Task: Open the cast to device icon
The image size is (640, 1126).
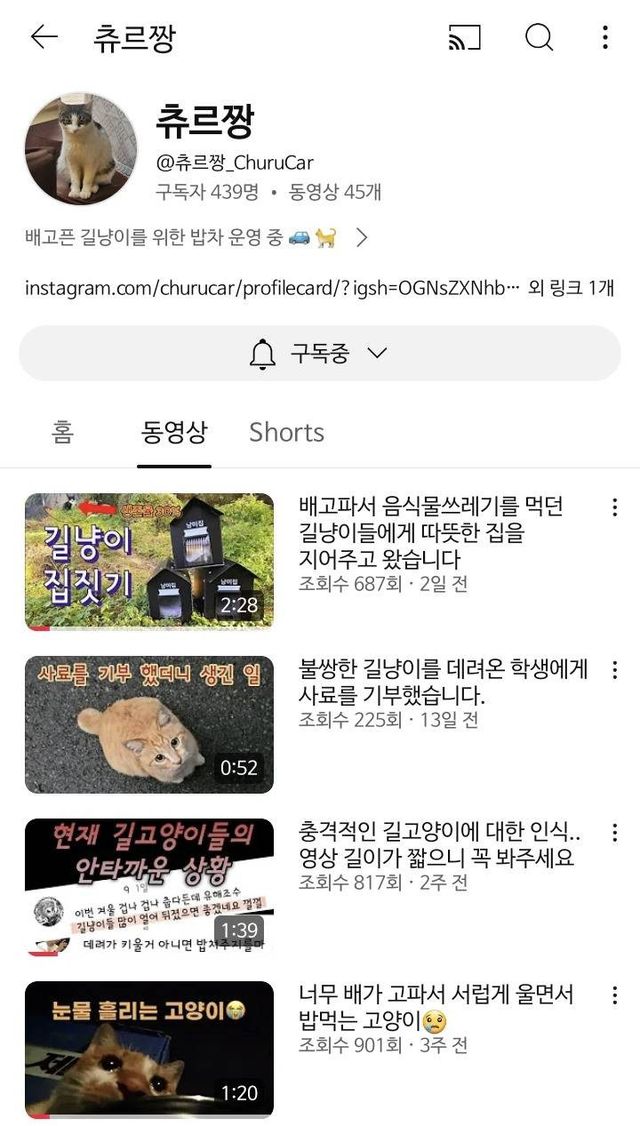Action: (x=464, y=38)
